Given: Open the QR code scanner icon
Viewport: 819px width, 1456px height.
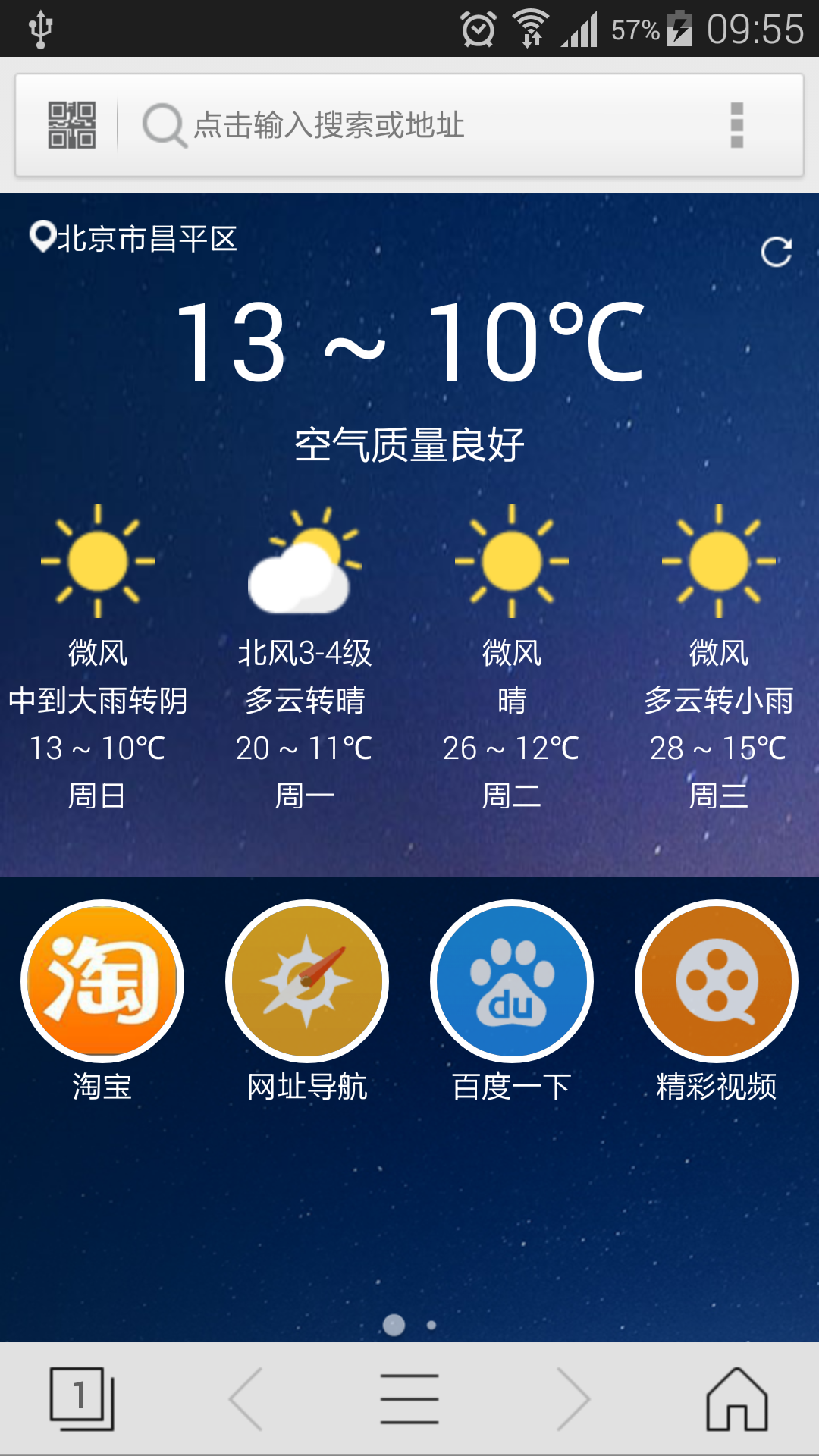Looking at the screenshot, I should (x=72, y=125).
